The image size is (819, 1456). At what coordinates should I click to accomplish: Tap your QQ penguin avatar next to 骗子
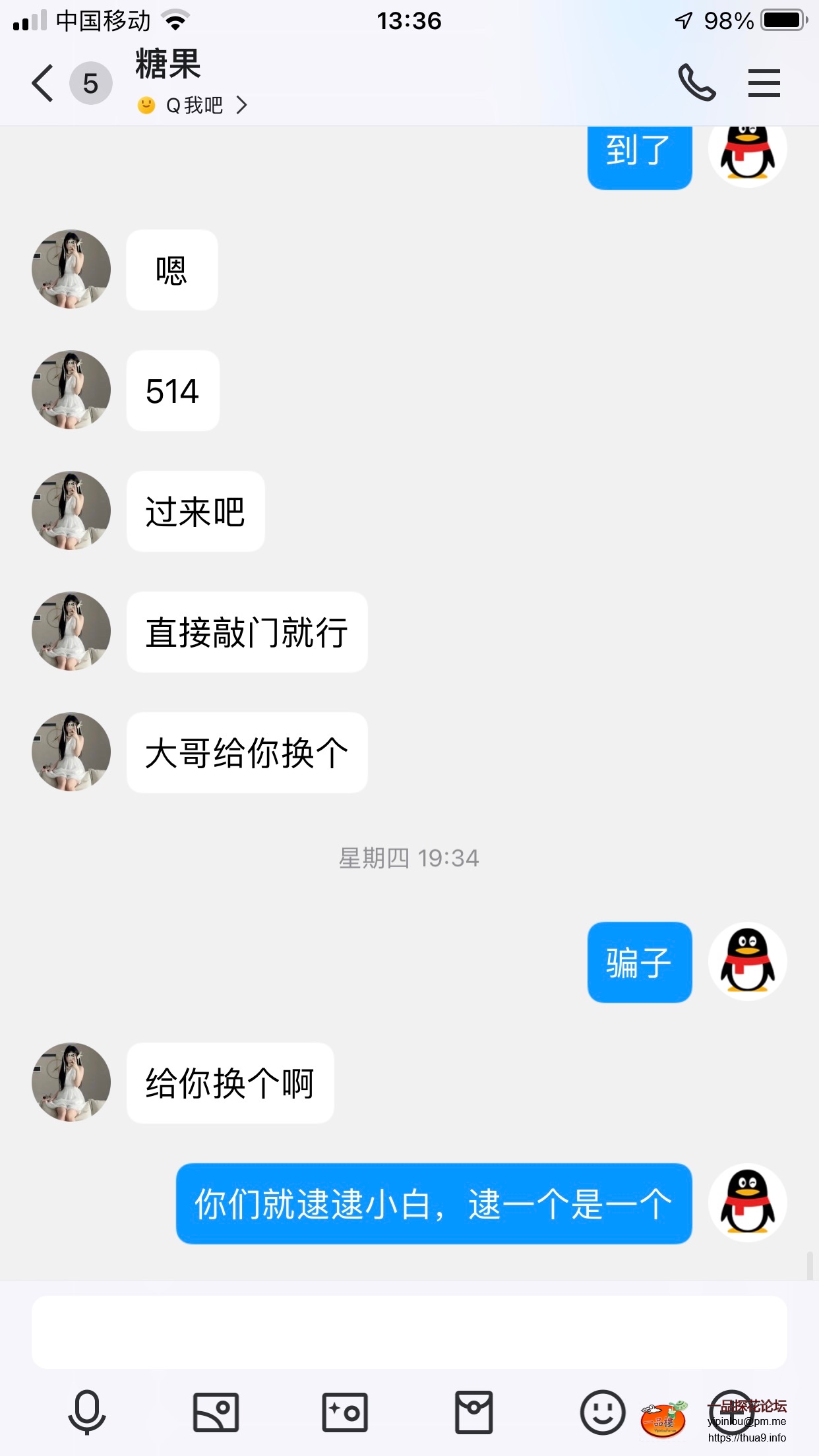point(748,962)
